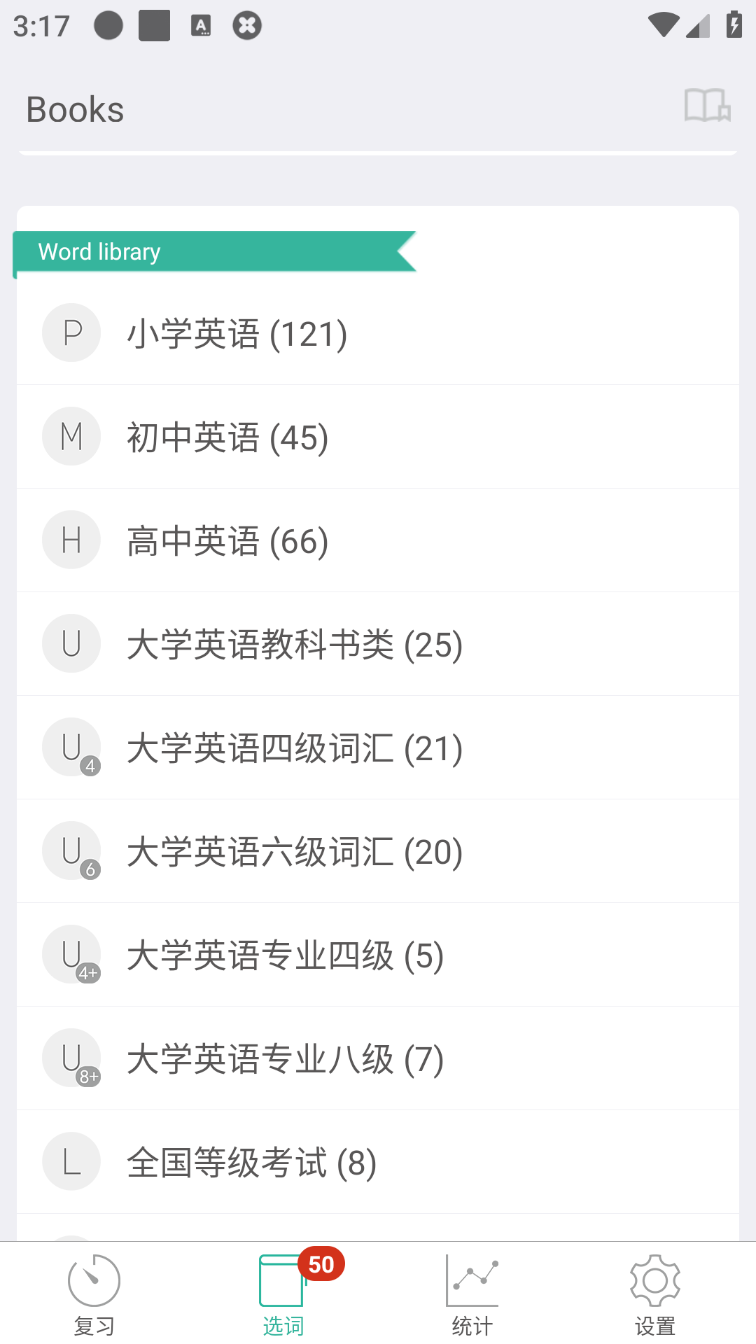
Task: Open the 设置 tab
Action: 655,1294
